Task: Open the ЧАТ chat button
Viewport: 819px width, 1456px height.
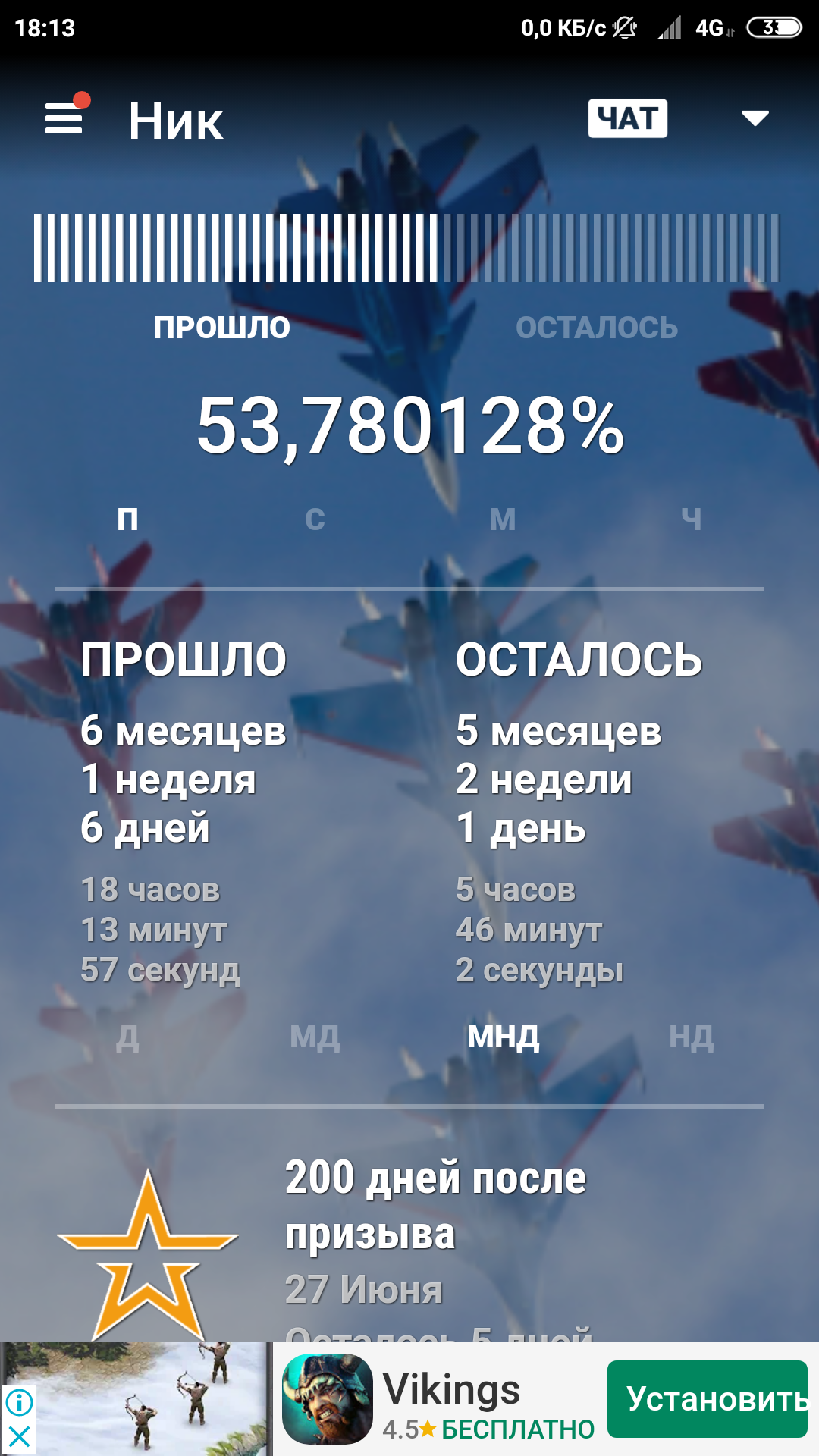Action: tap(627, 118)
